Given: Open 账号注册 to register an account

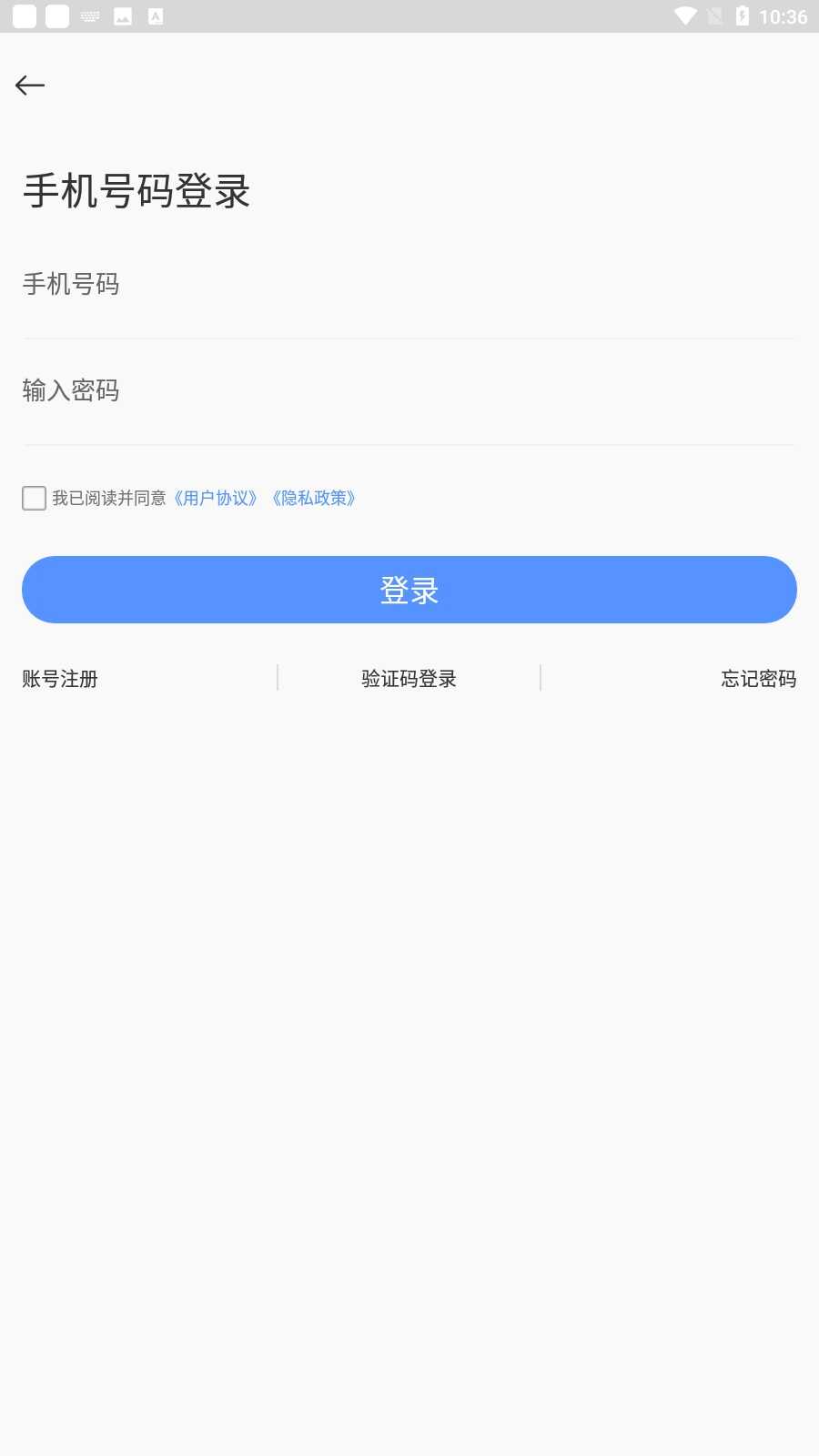Looking at the screenshot, I should coord(60,679).
